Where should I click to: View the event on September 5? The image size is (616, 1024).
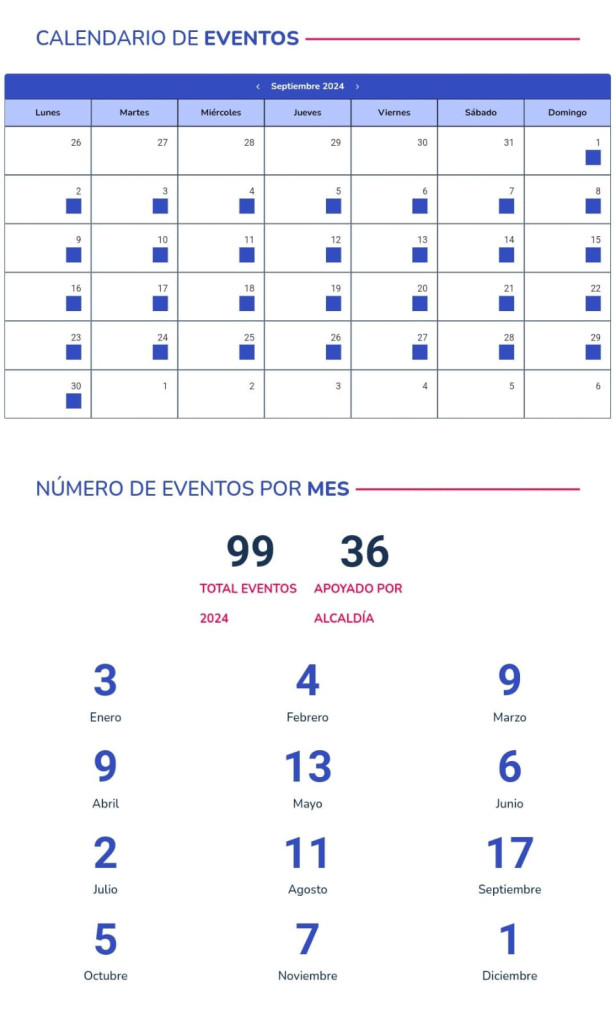pos(333,206)
